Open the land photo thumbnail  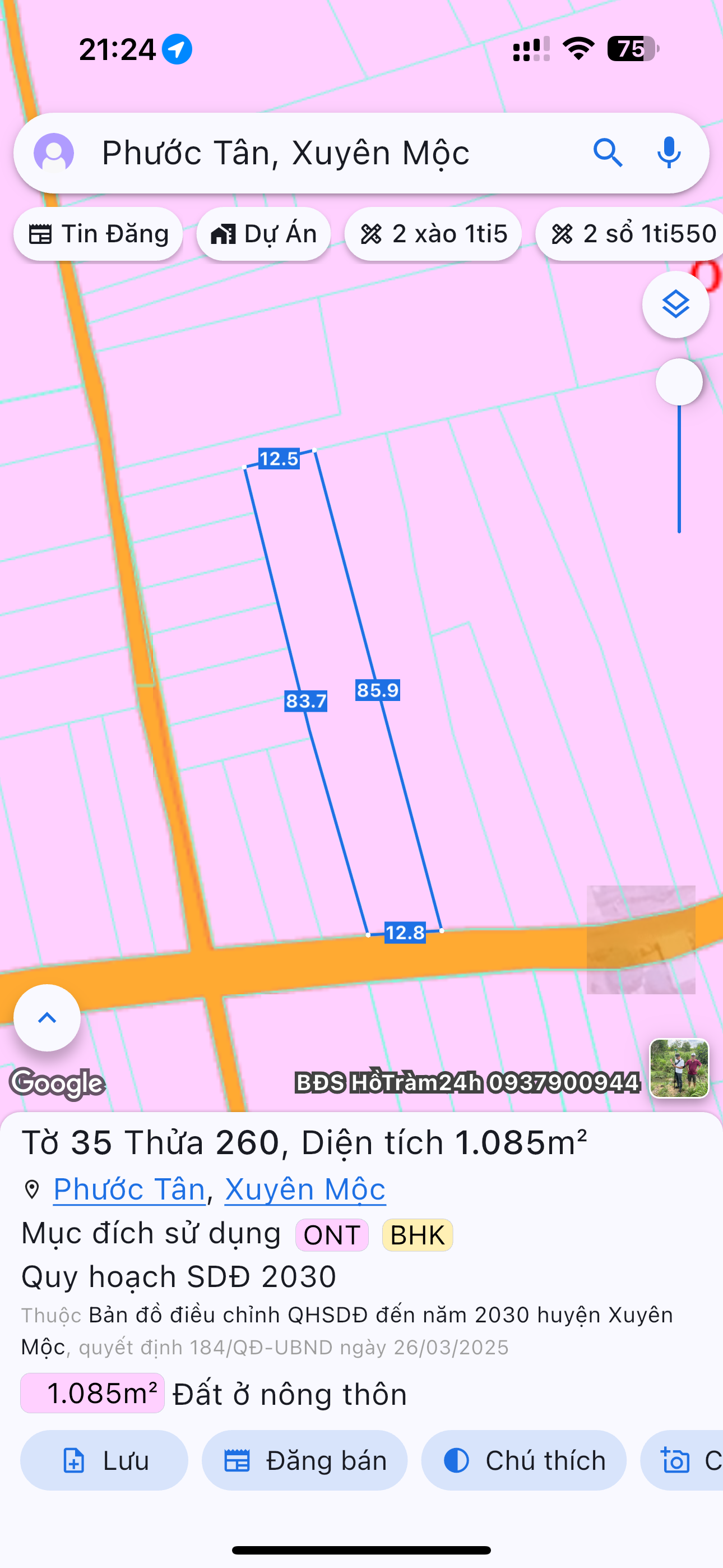tap(679, 1068)
